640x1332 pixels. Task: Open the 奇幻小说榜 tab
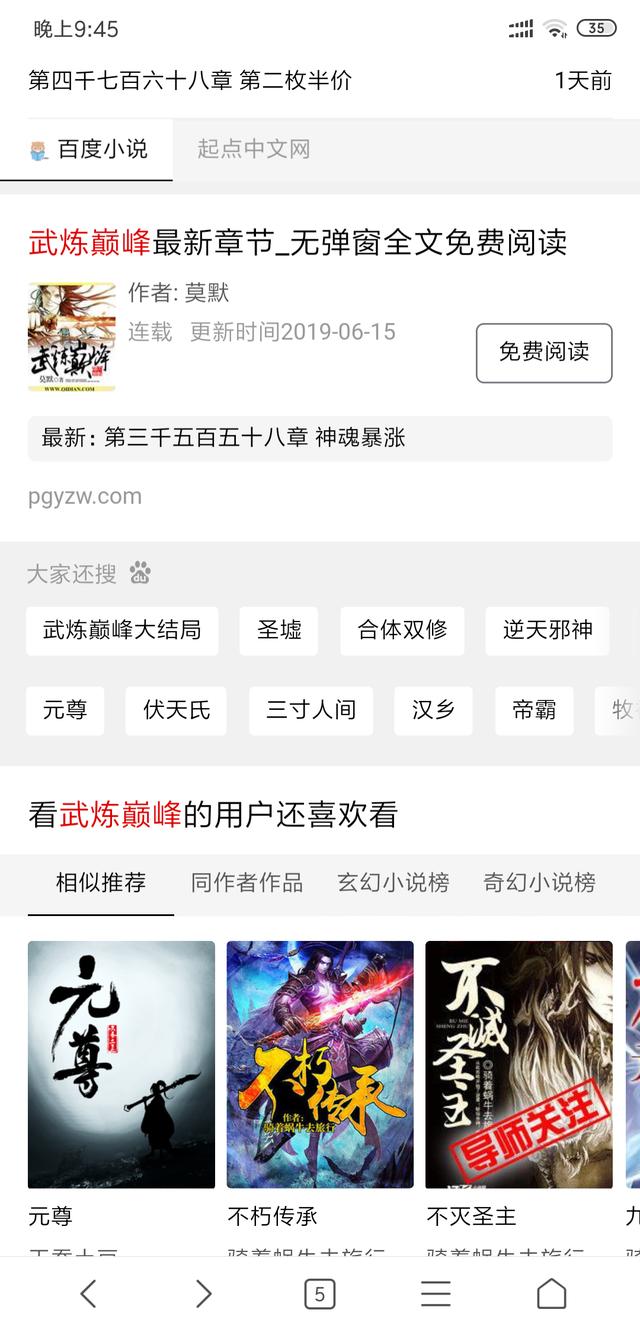pyautogui.click(x=539, y=883)
